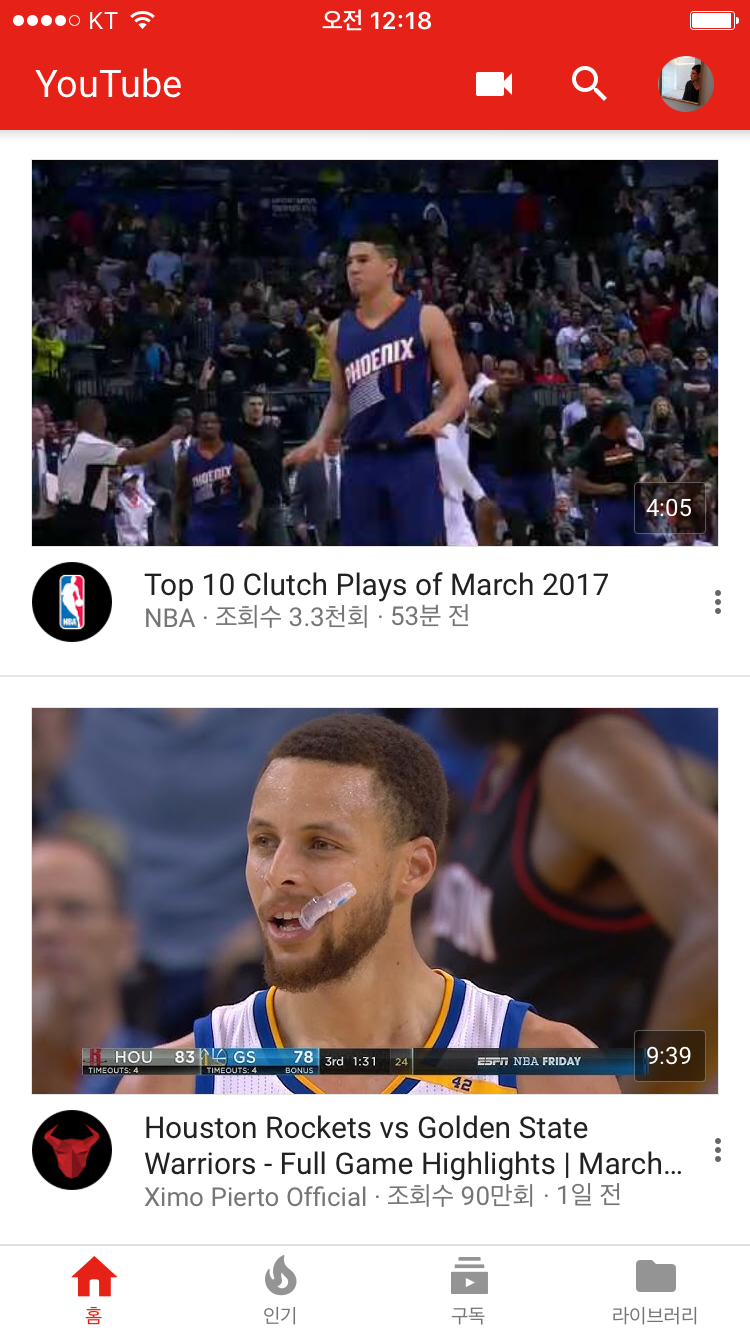Viewport: 750px width, 1334px height.
Task: Open the NBA channel avatar
Action: coord(72,602)
